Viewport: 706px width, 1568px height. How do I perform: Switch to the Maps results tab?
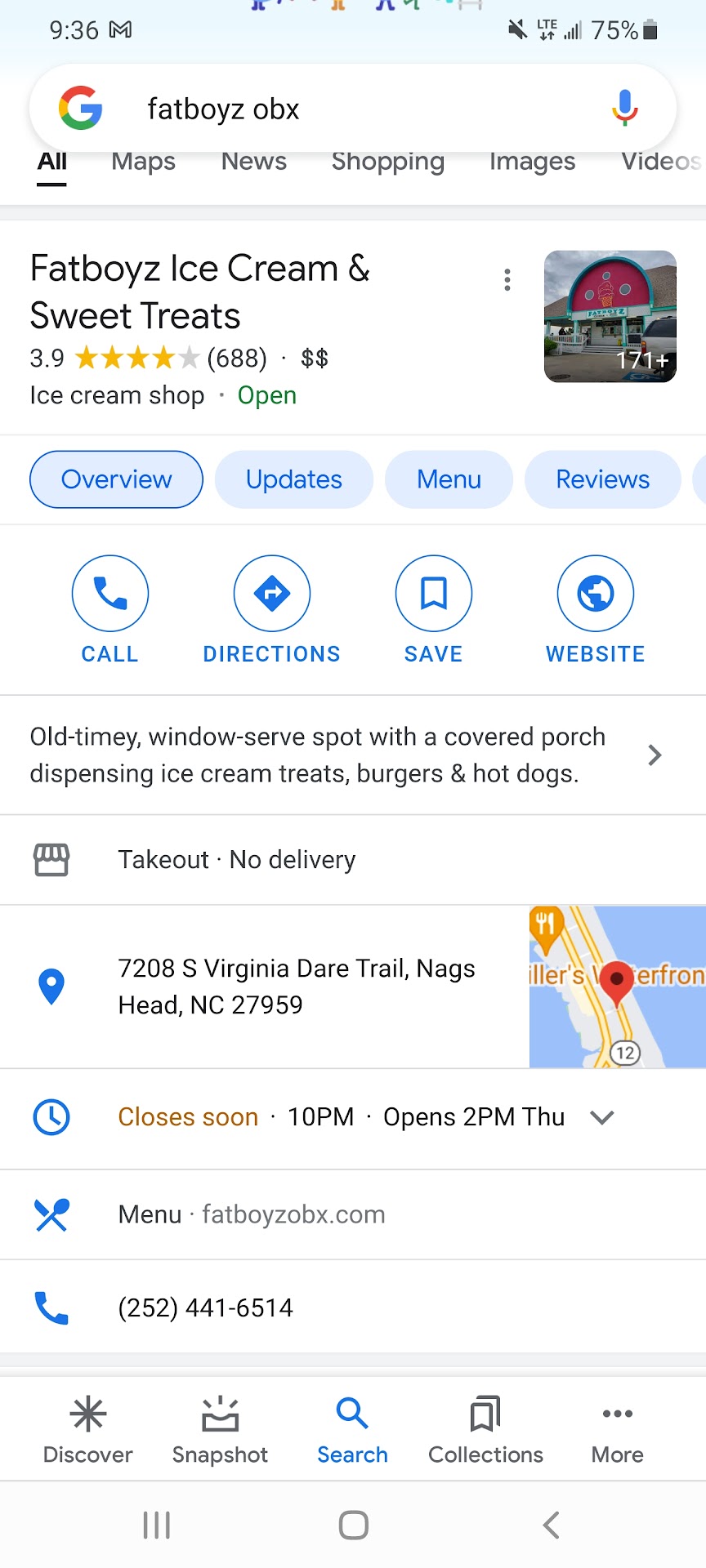click(x=144, y=162)
